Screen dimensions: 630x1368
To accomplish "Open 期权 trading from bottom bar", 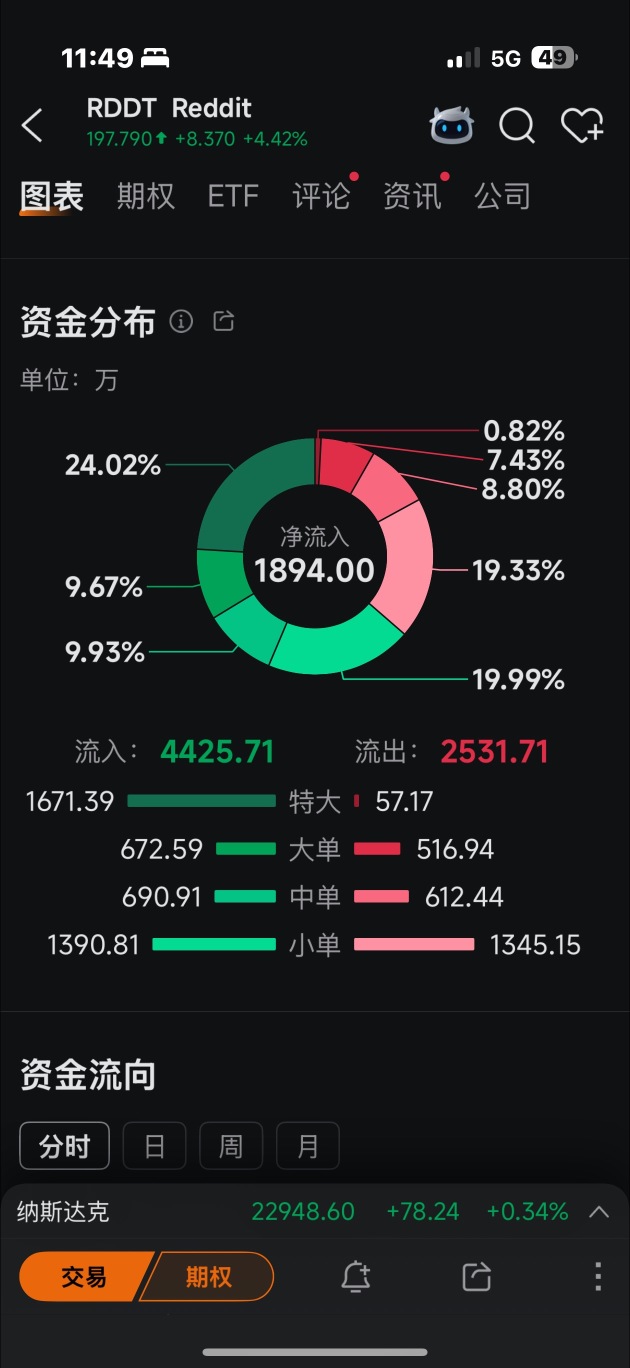I will coord(208,1277).
